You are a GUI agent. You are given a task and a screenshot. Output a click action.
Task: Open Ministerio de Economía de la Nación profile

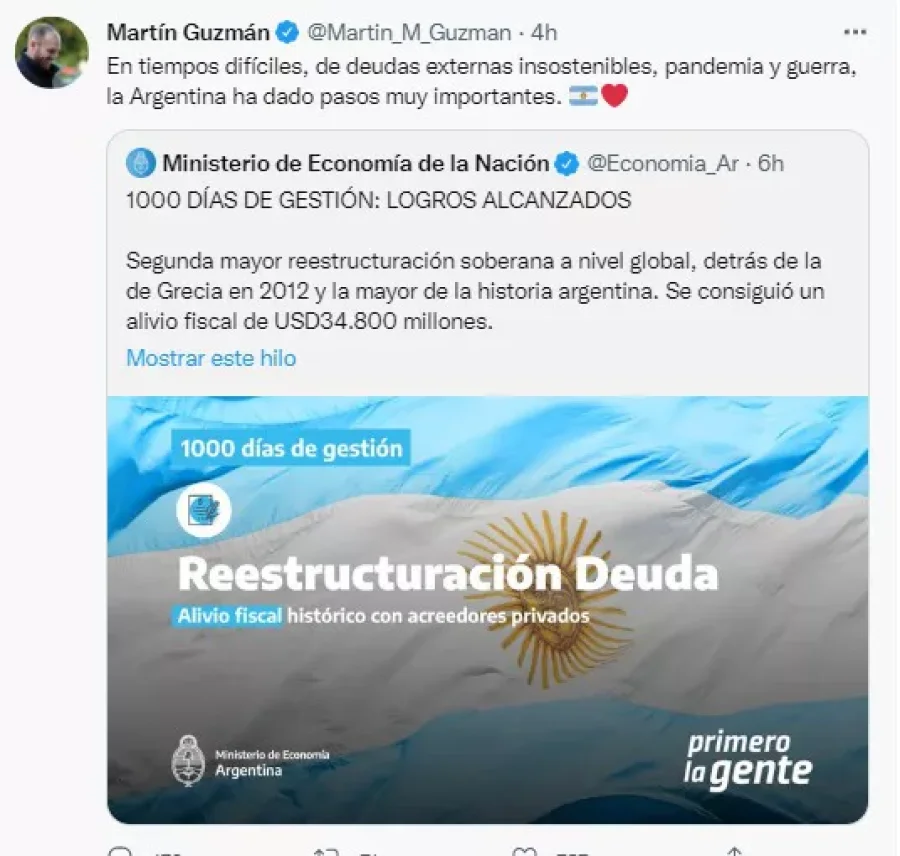coord(355,164)
